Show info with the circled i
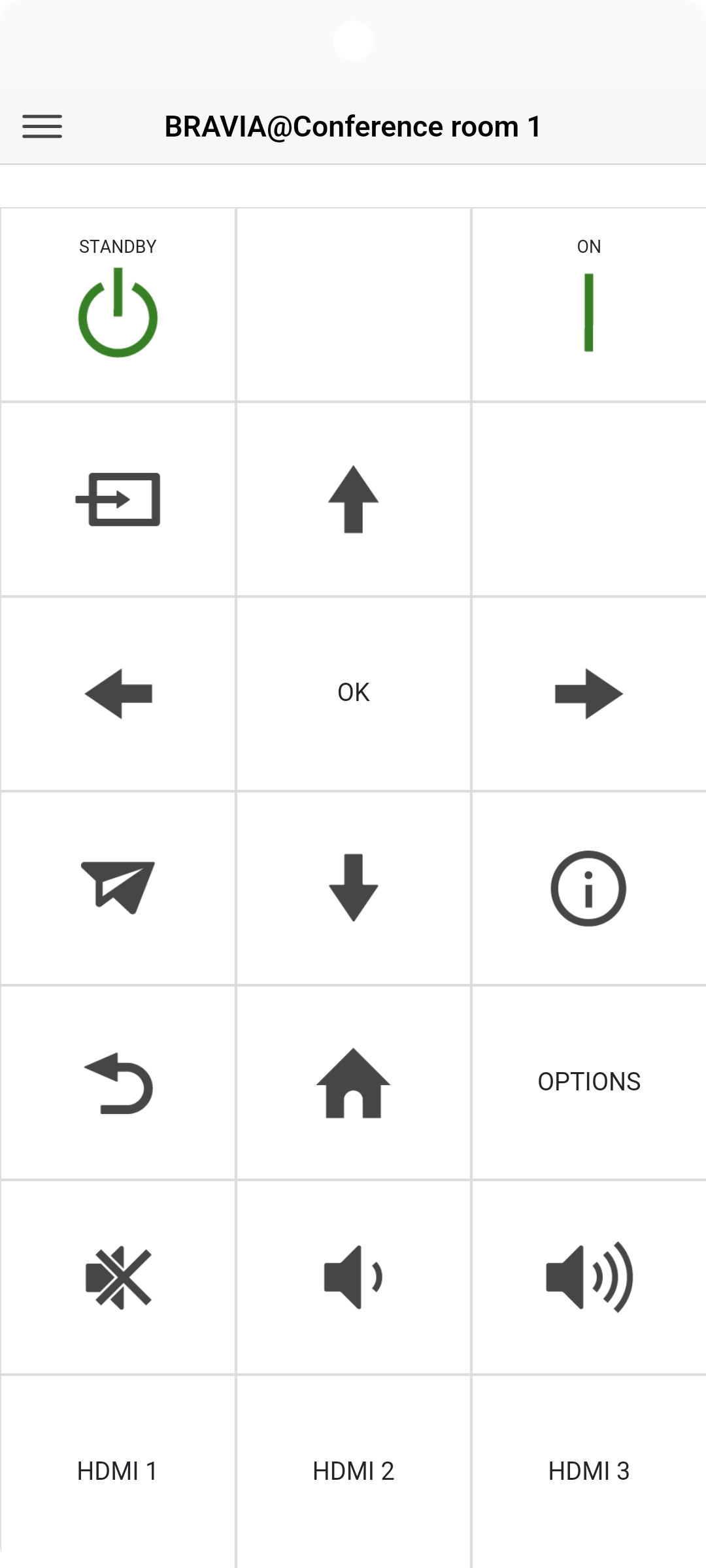Viewport: 706px width, 1568px height. 588,888
